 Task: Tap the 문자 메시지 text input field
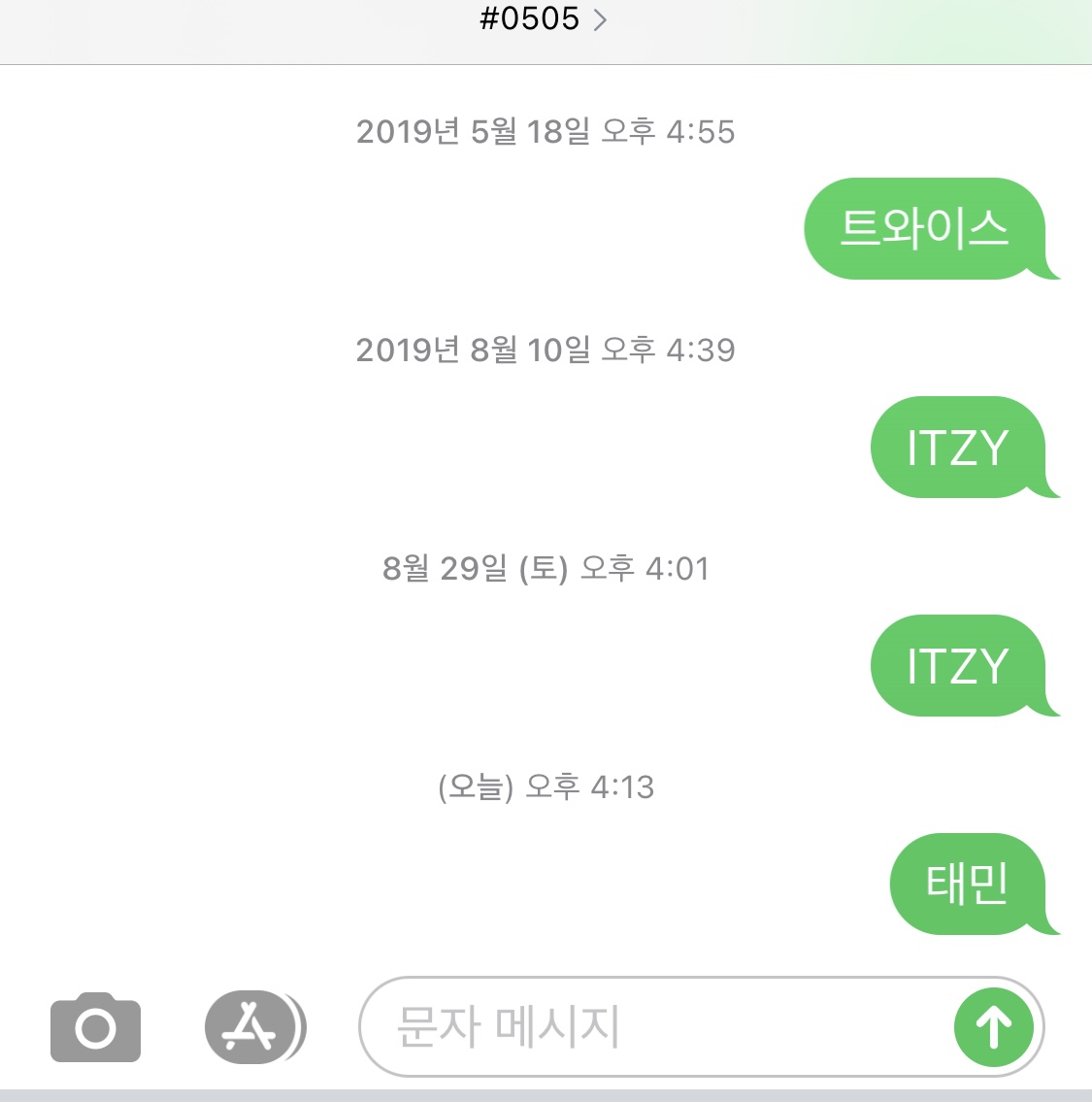631,1027
